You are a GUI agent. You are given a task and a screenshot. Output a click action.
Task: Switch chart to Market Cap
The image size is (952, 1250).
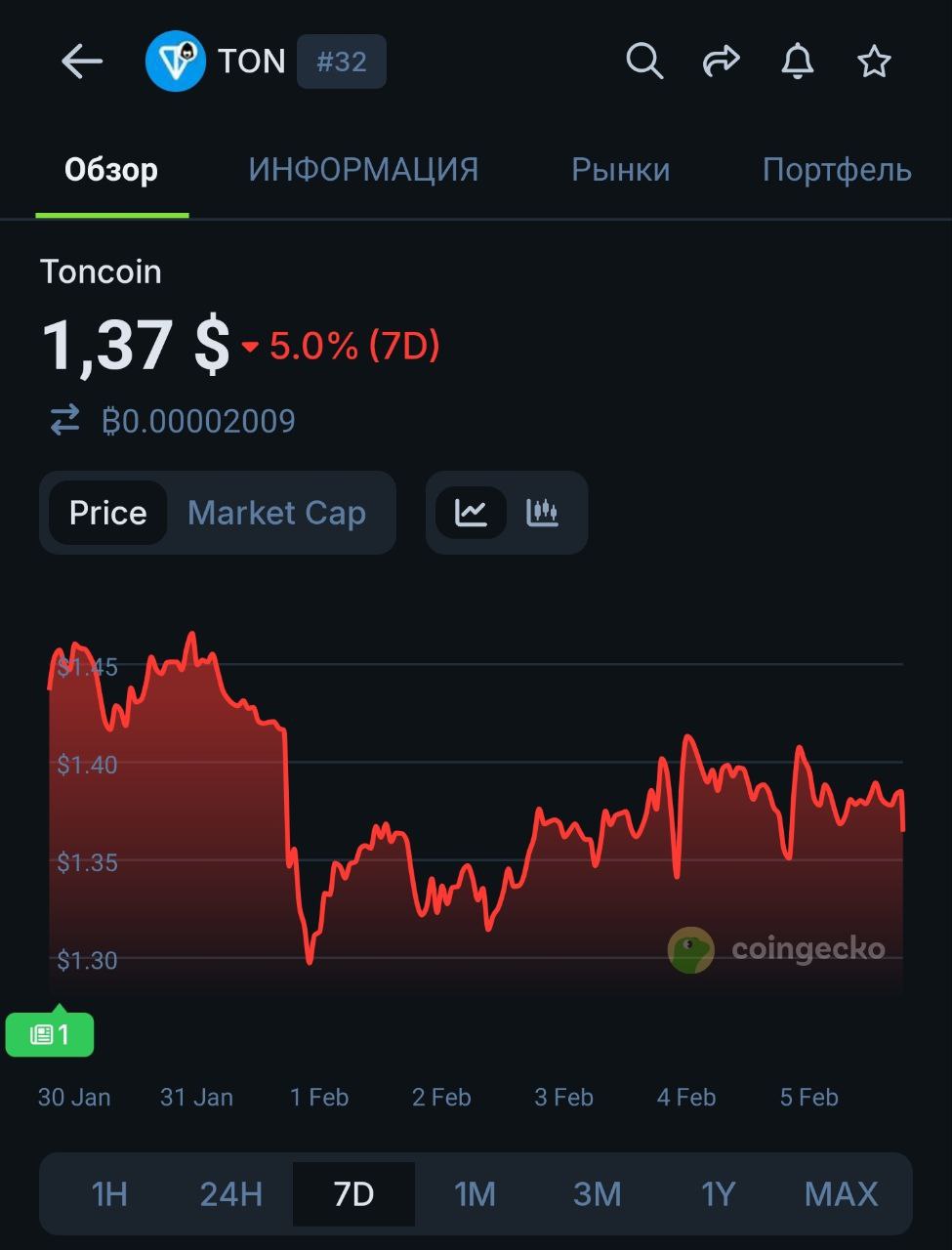(x=276, y=513)
